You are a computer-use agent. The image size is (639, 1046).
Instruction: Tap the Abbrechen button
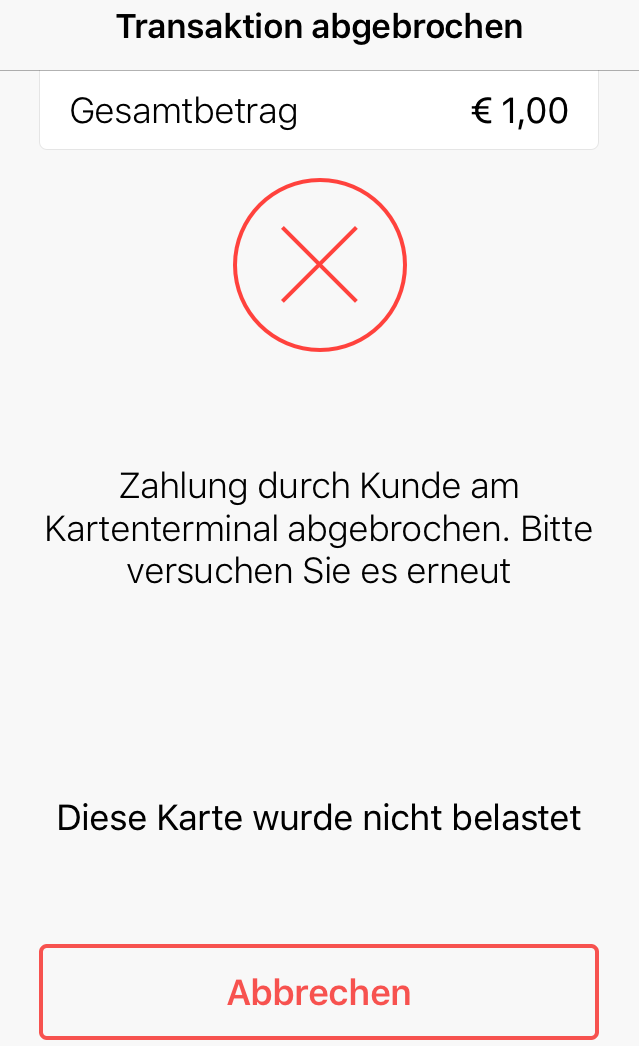(319, 992)
